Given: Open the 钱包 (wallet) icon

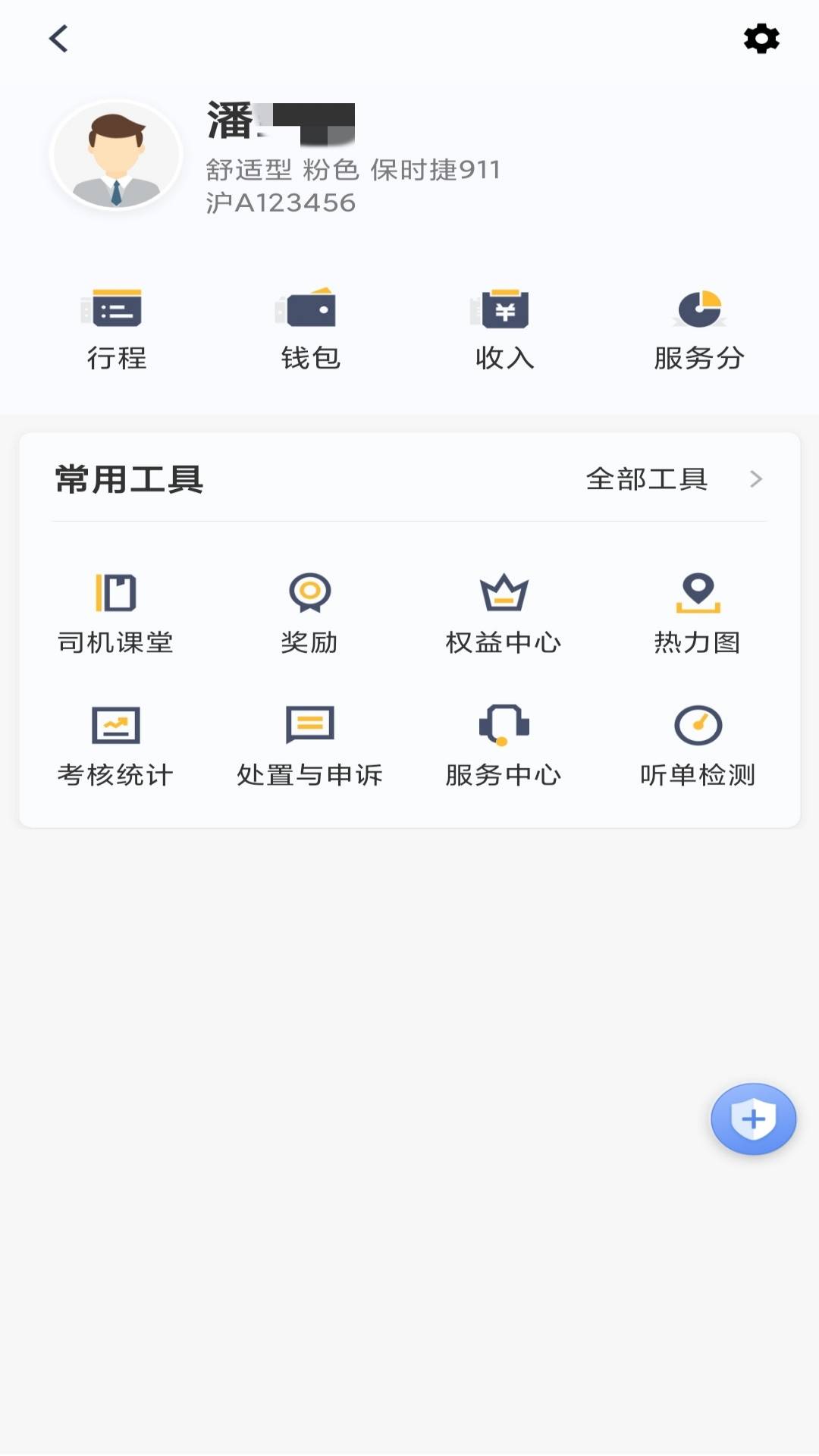Looking at the screenshot, I should 310,325.
